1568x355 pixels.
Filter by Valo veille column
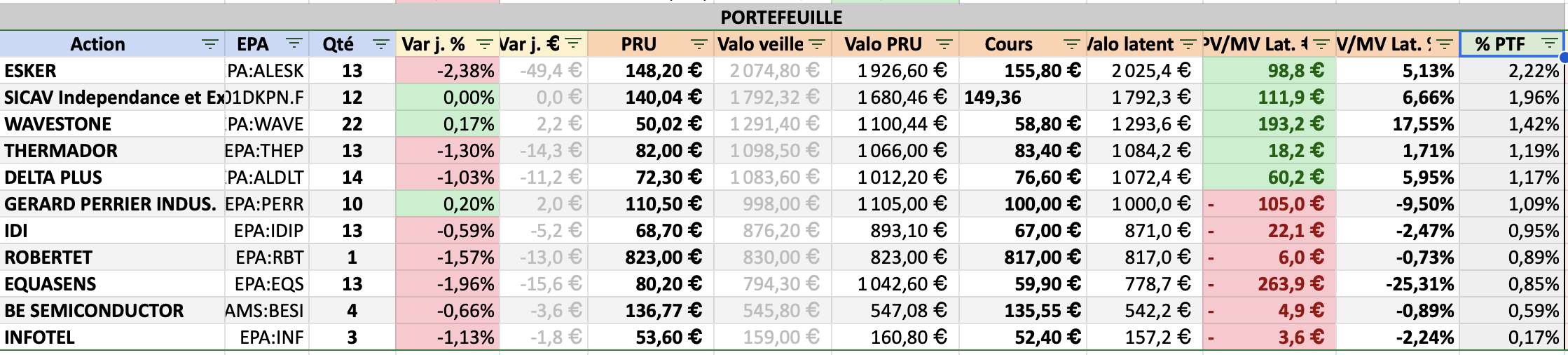(x=817, y=44)
